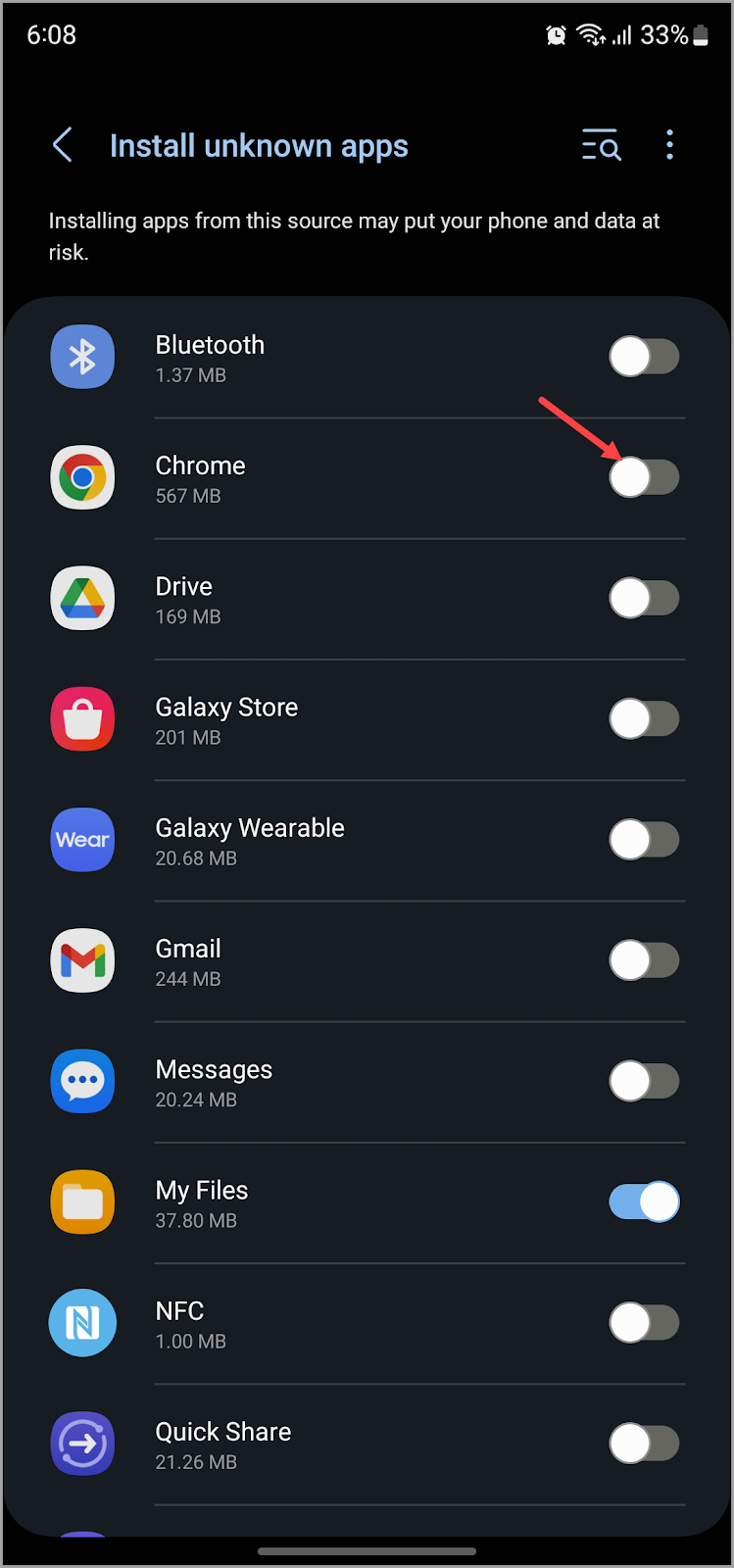Enable the Bluetooth toggle
The width and height of the screenshot is (734, 1568).
point(644,357)
